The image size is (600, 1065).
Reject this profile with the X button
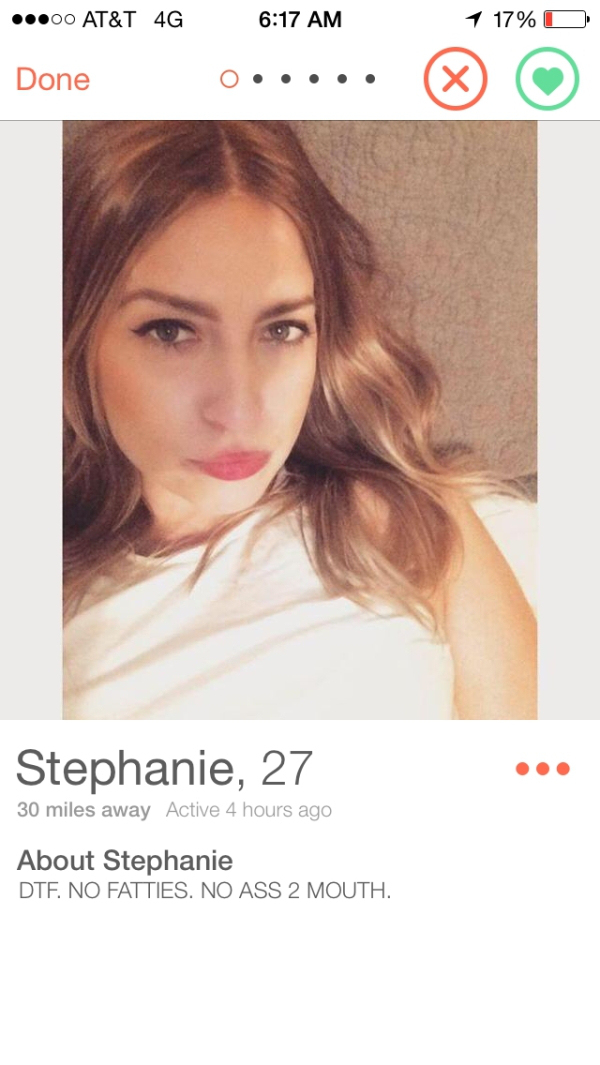coord(455,79)
